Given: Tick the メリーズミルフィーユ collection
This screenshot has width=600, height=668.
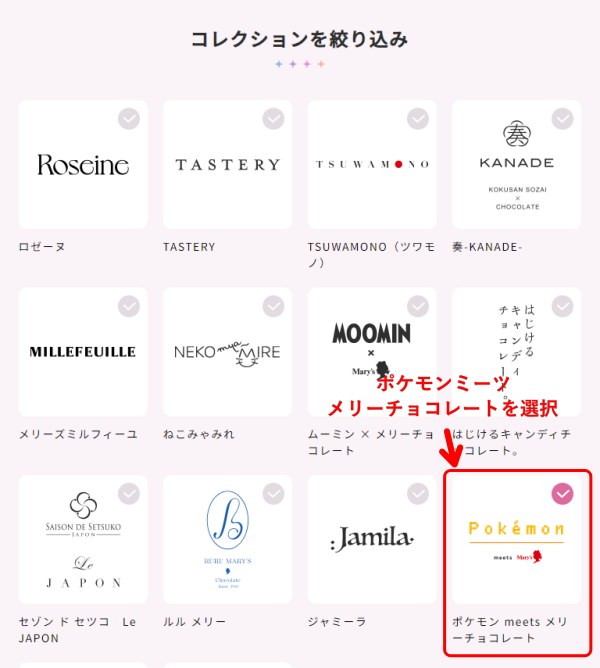Looking at the screenshot, I should click(x=83, y=352).
